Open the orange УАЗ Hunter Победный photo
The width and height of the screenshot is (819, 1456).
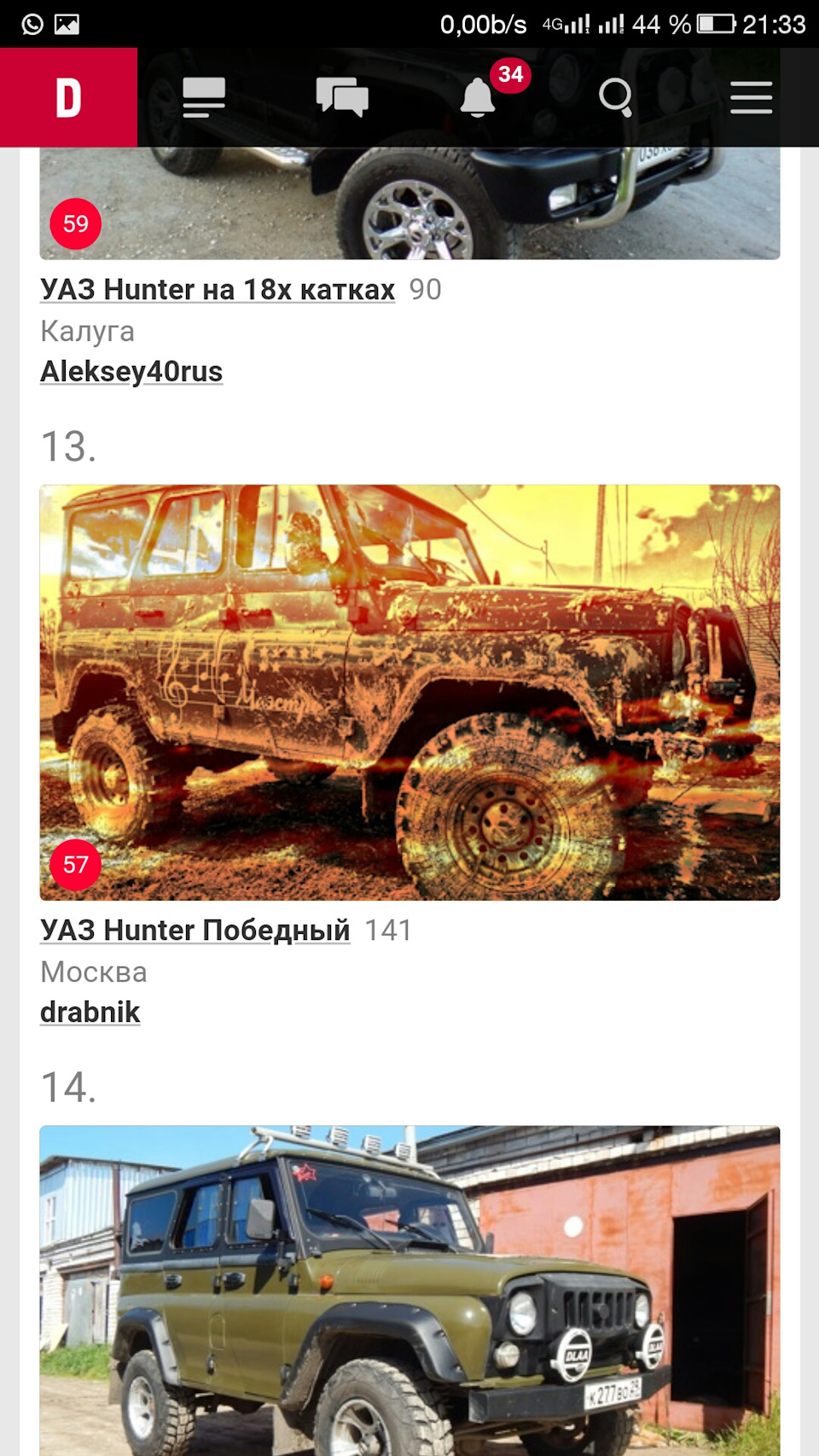pyautogui.click(x=409, y=692)
